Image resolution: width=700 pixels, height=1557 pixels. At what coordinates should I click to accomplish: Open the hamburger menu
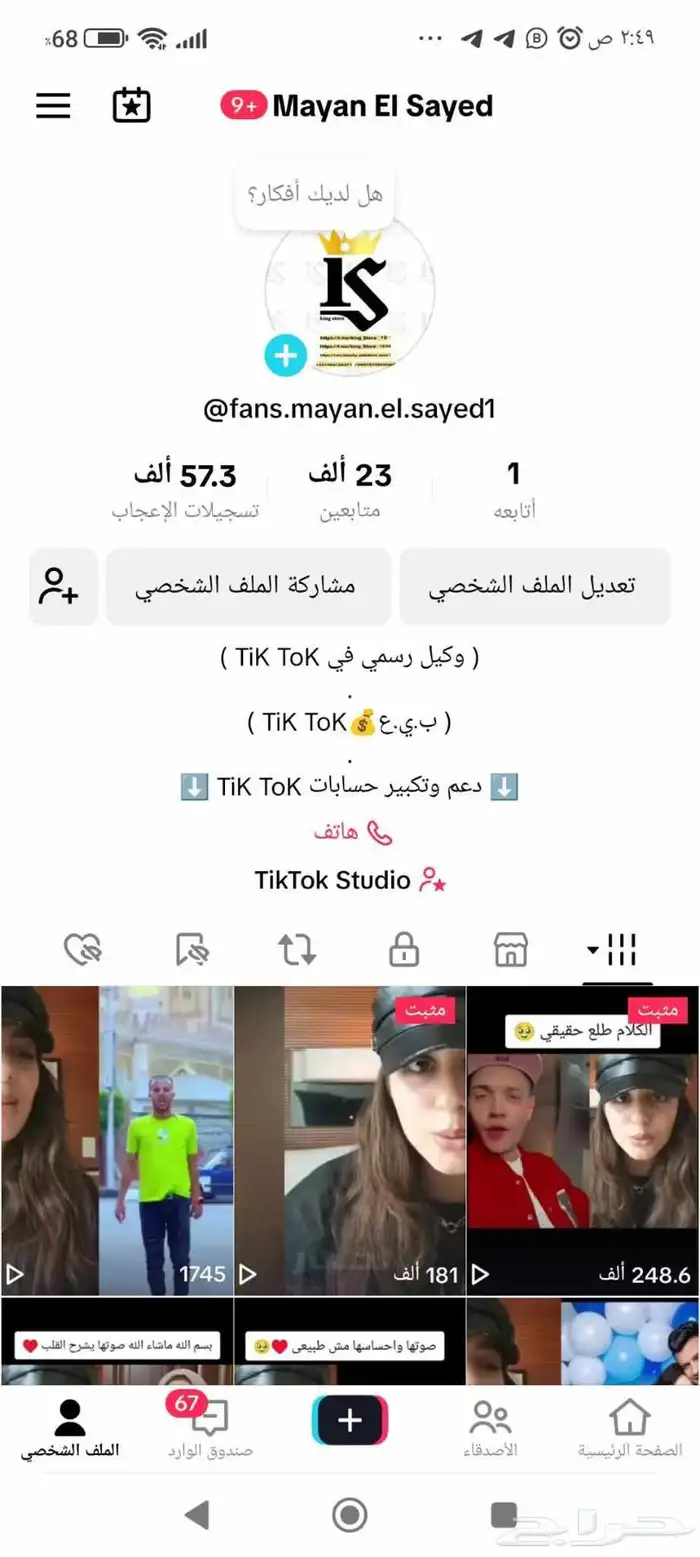point(54,106)
